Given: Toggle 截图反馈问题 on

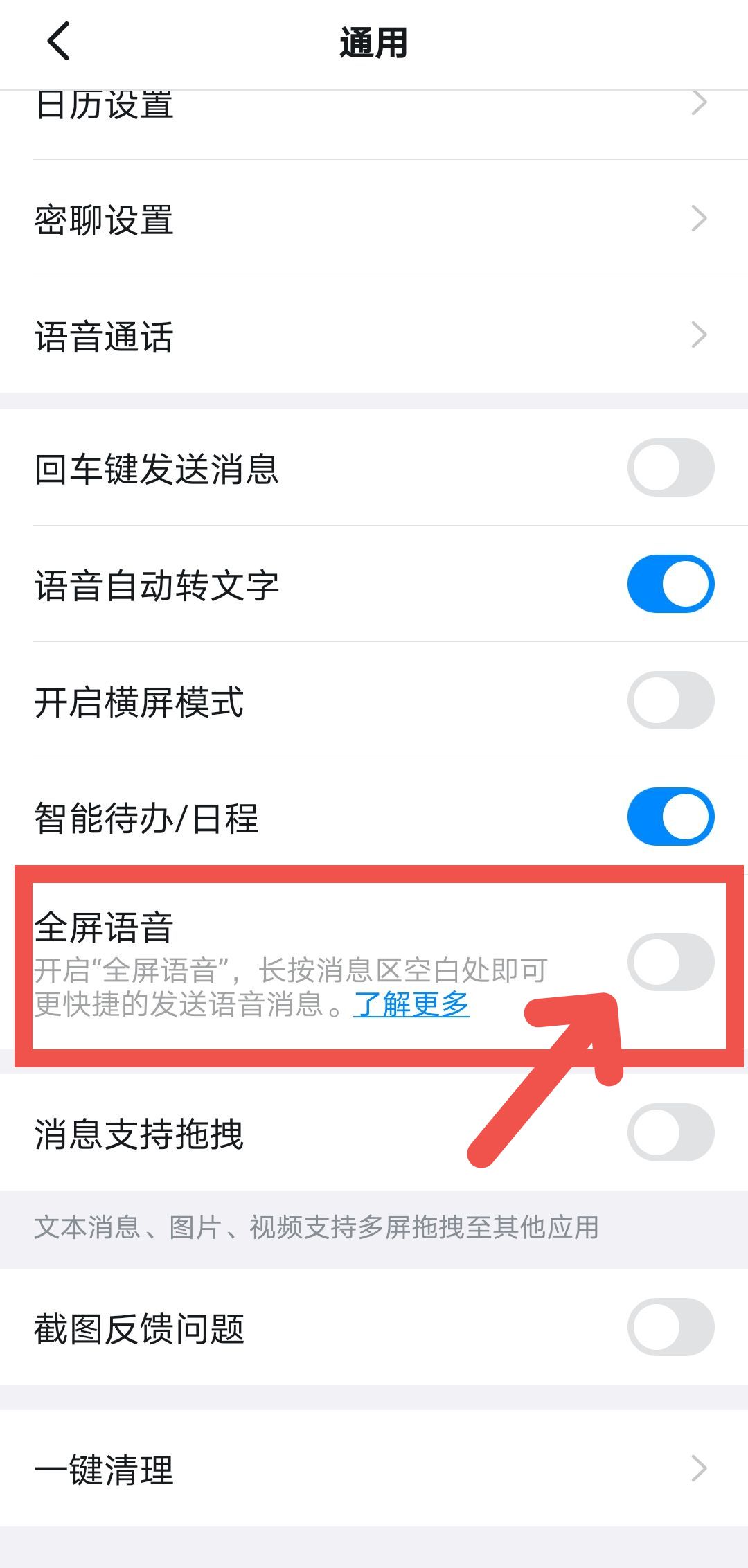Looking at the screenshot, I should pyautogui.click(x=670, y=1327).
